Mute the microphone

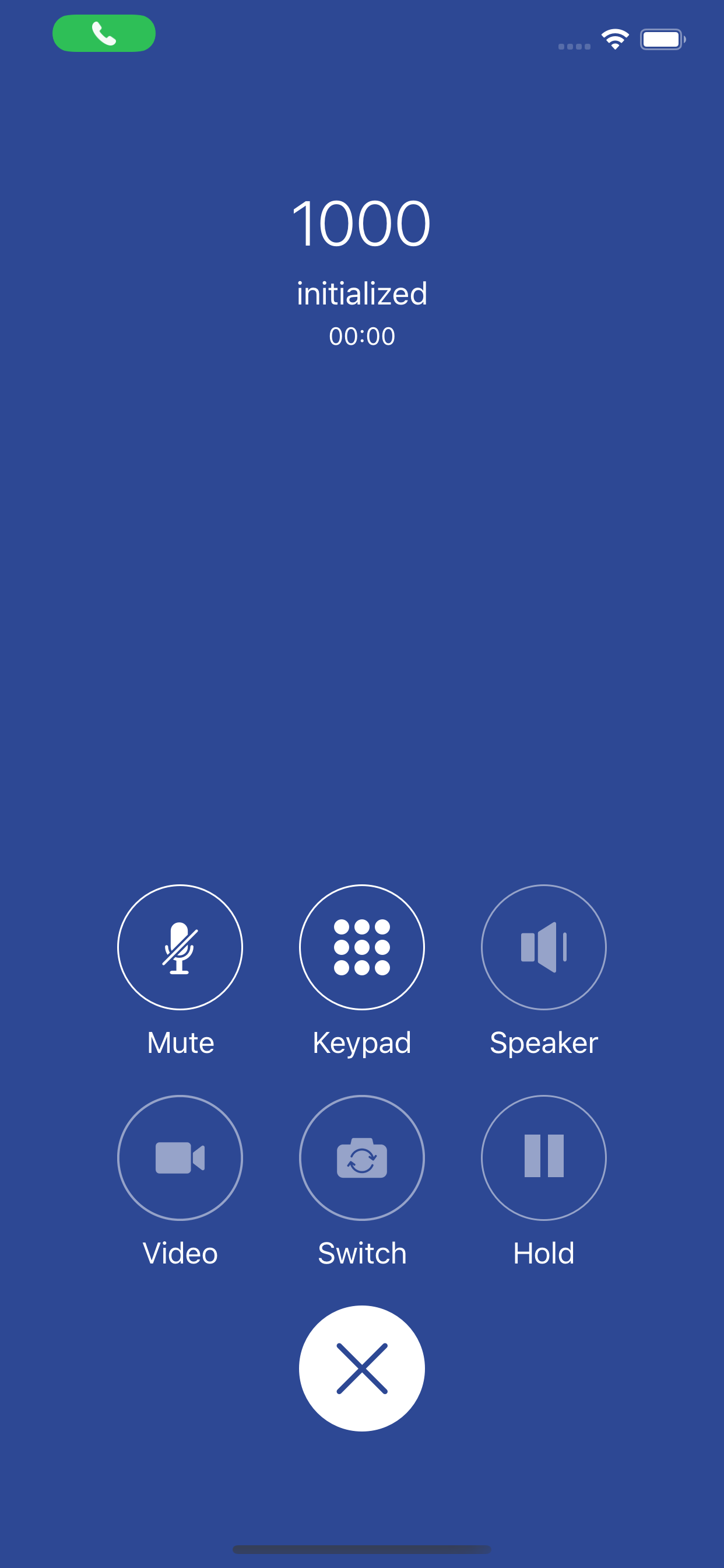[x=180, y=947]
